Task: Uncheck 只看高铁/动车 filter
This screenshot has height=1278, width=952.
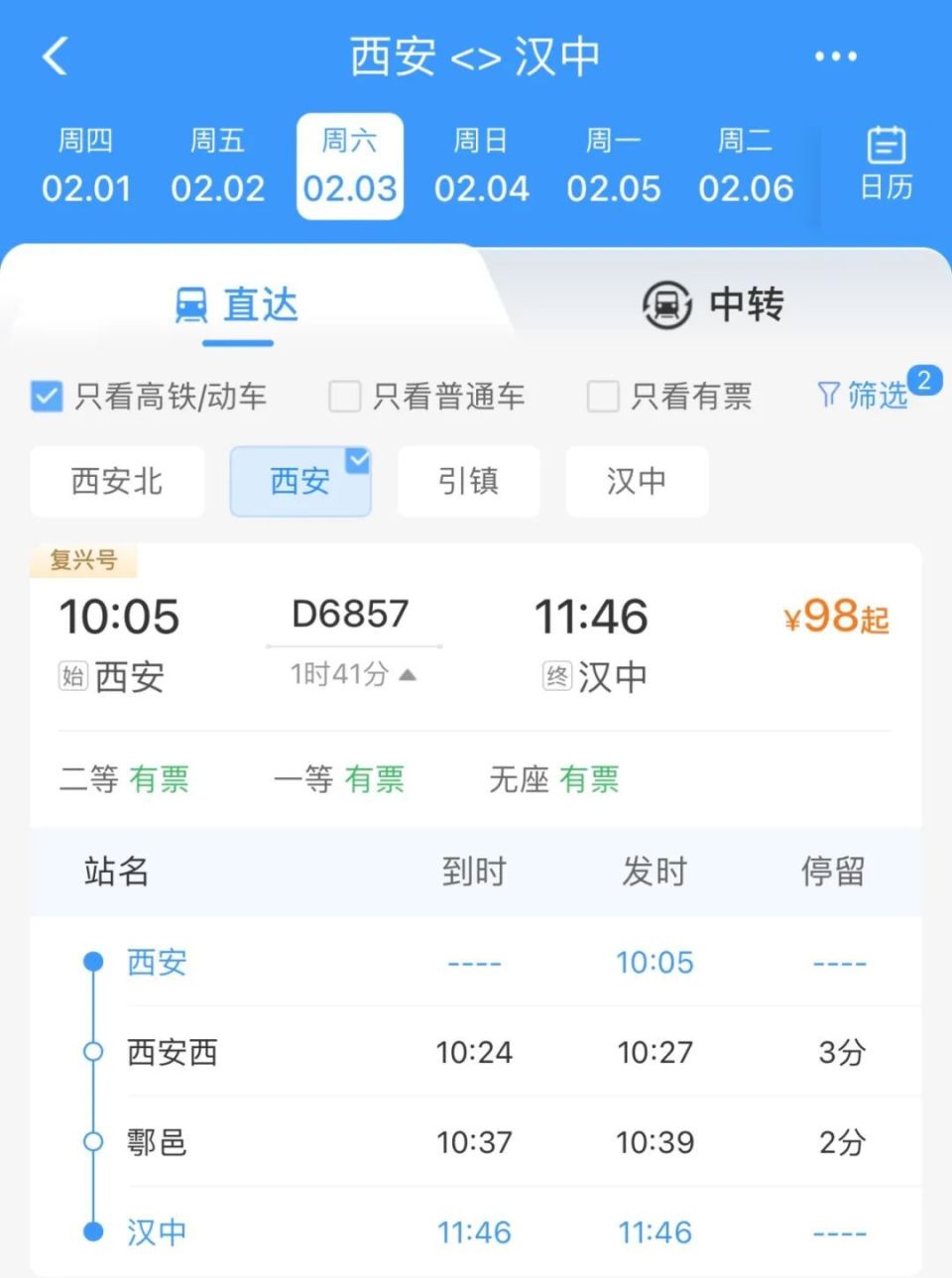Action: 47,396
